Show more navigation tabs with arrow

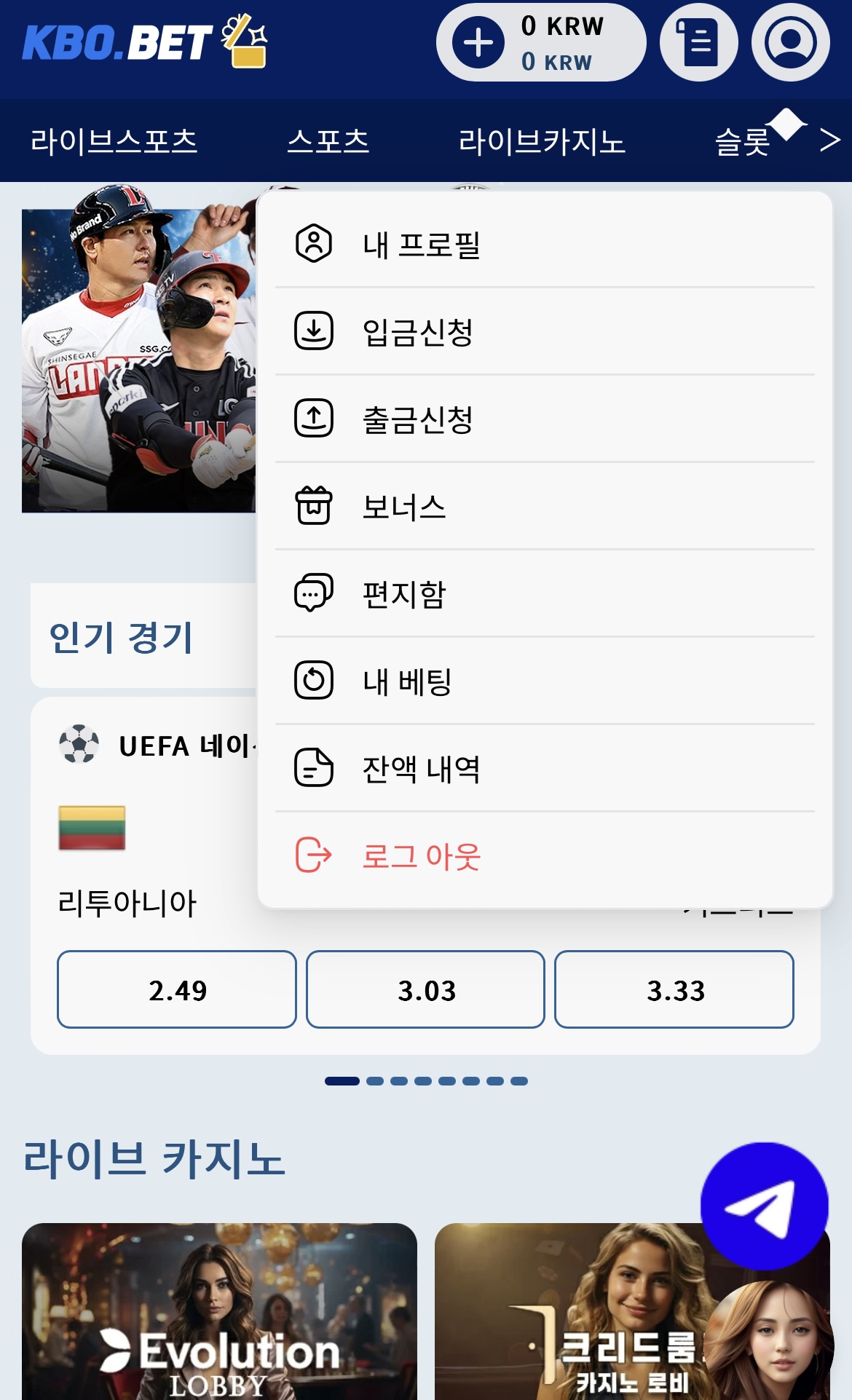(829, 140)
